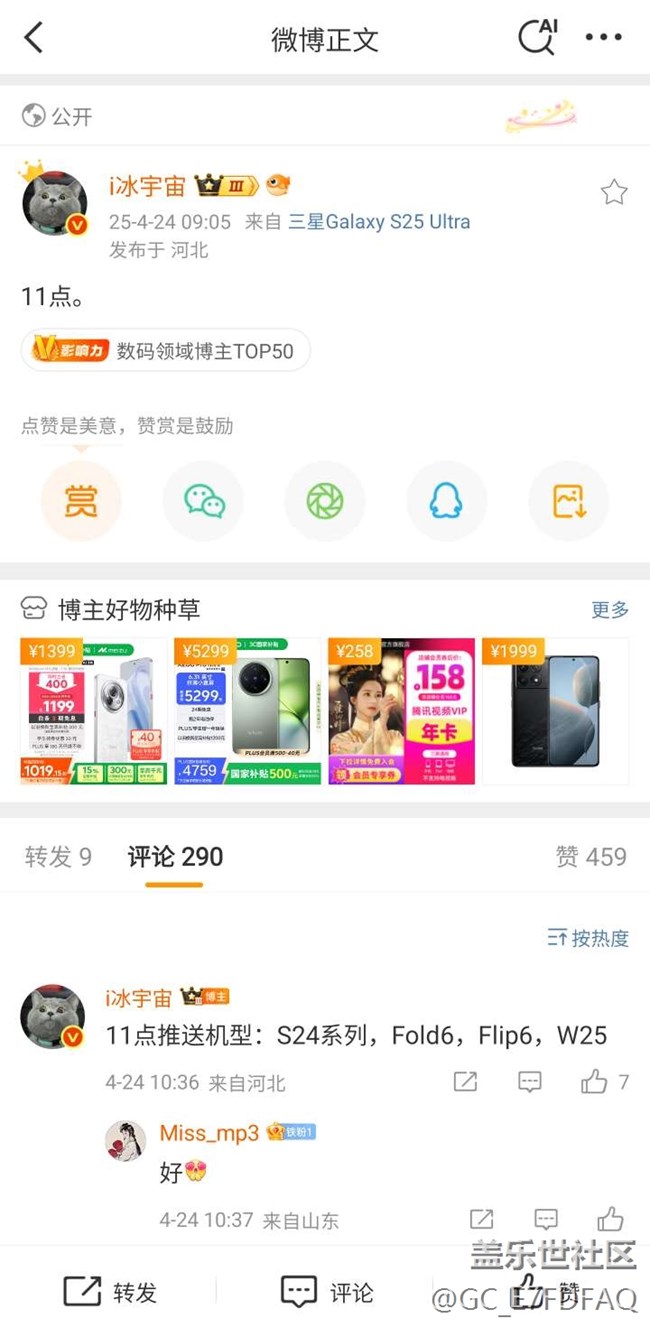Save the post as an image
The image size is (650, 1337).
click(x=568, y=501)
